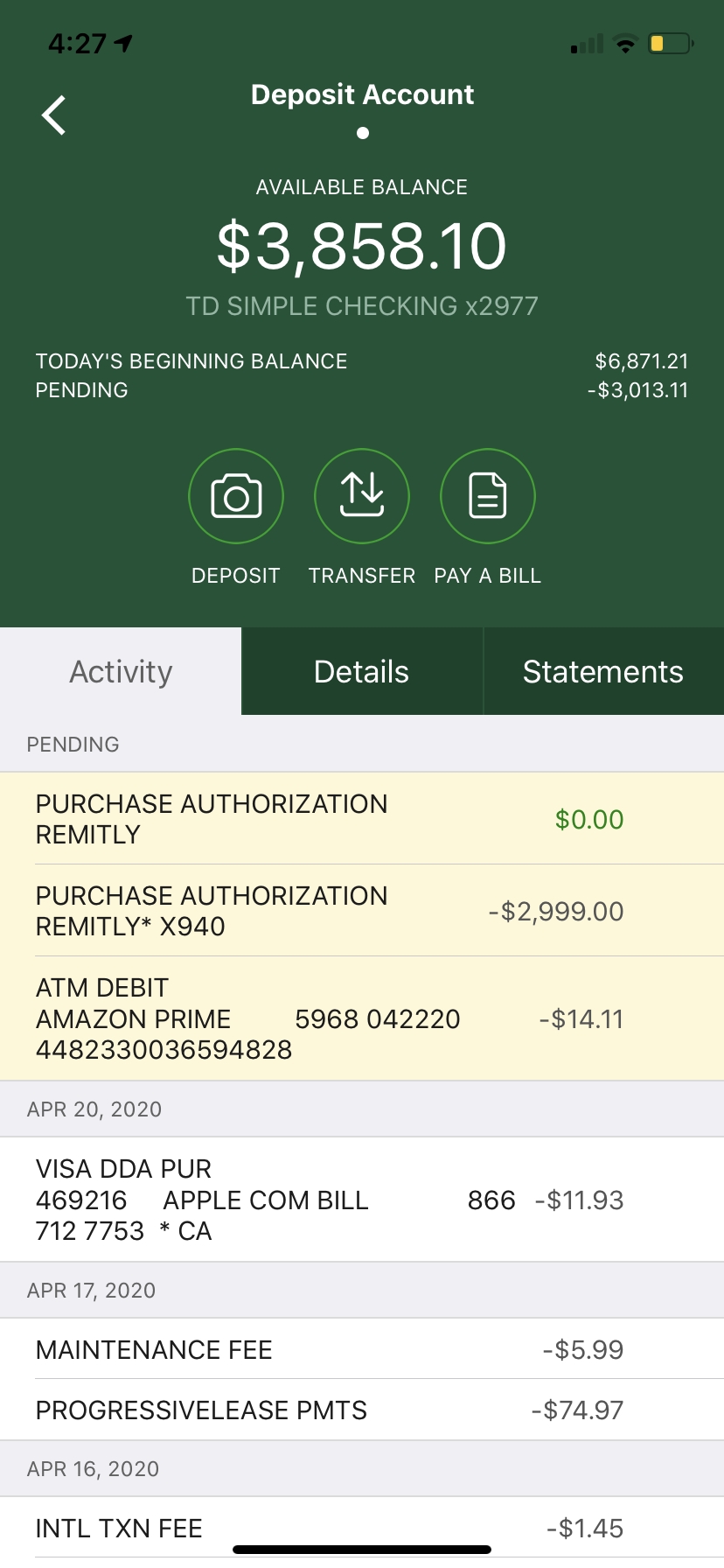Go back from Deposit Account

[54, 115]
